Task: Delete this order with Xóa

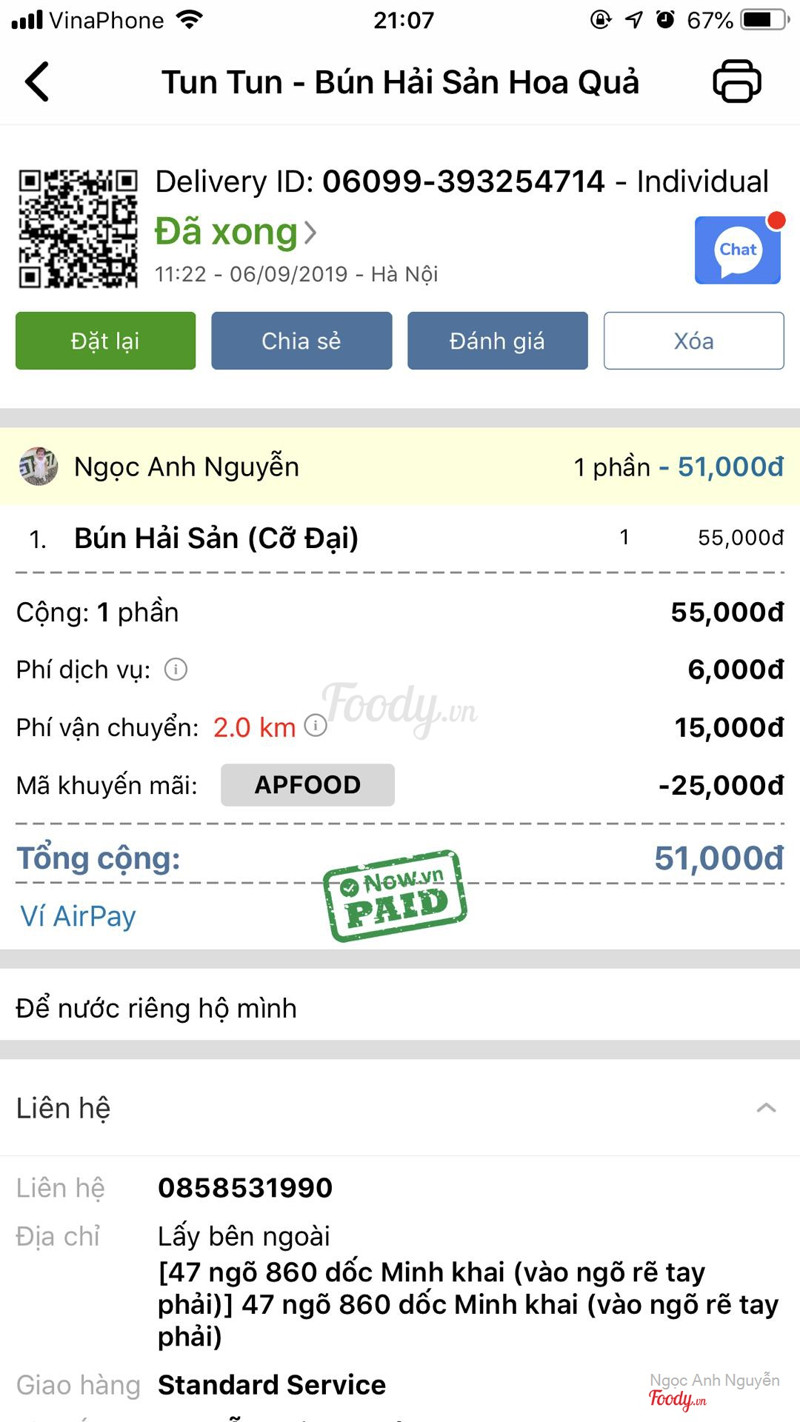Action: pyautogui.click(x=693, y=341)
